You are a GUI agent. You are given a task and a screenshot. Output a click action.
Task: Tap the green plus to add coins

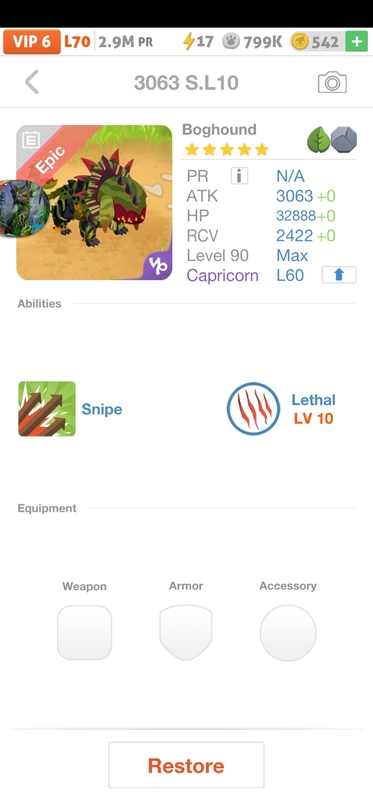coord(356,41)
